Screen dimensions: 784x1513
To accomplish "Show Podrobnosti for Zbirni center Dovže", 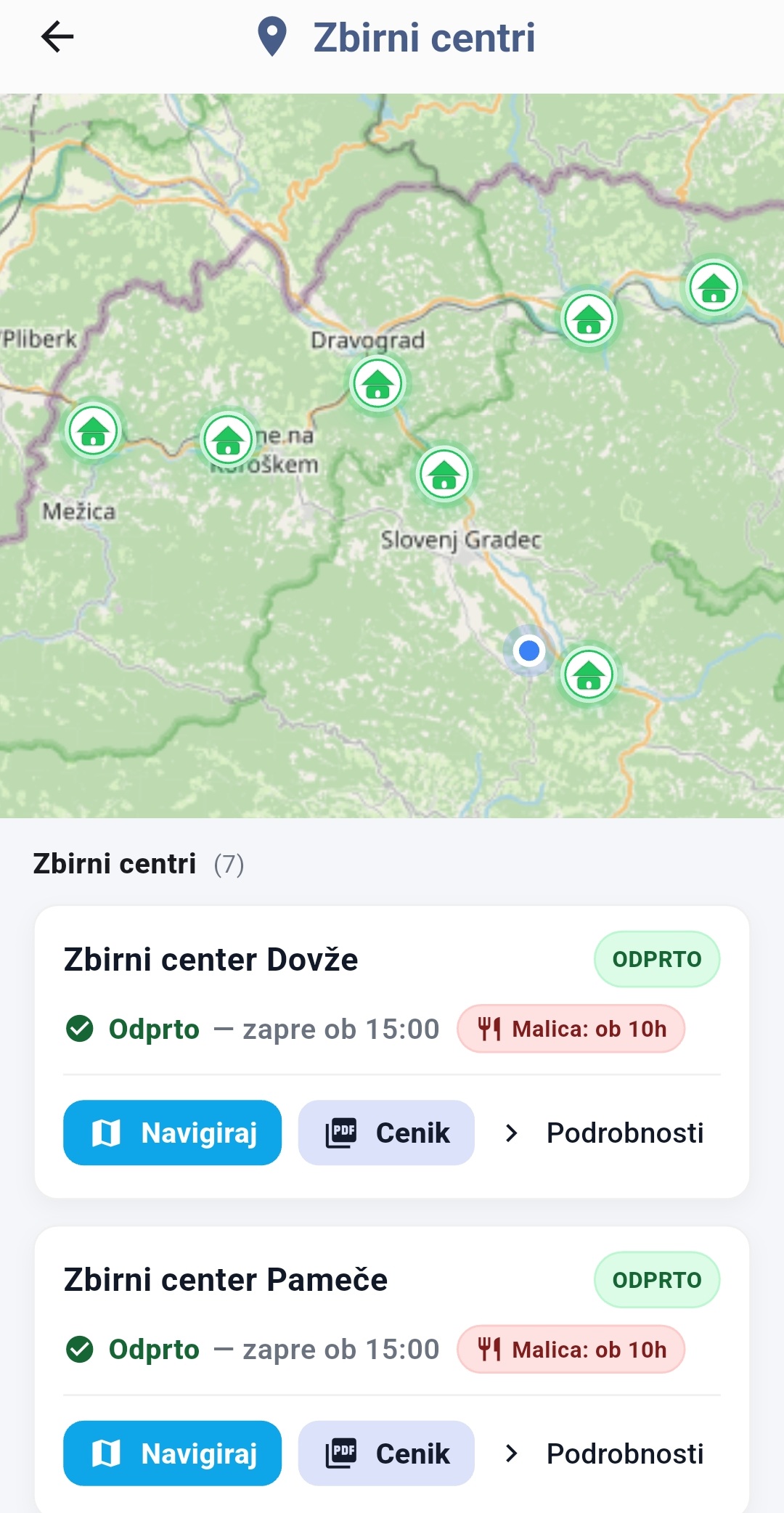I will click(x=605, y=1133).
